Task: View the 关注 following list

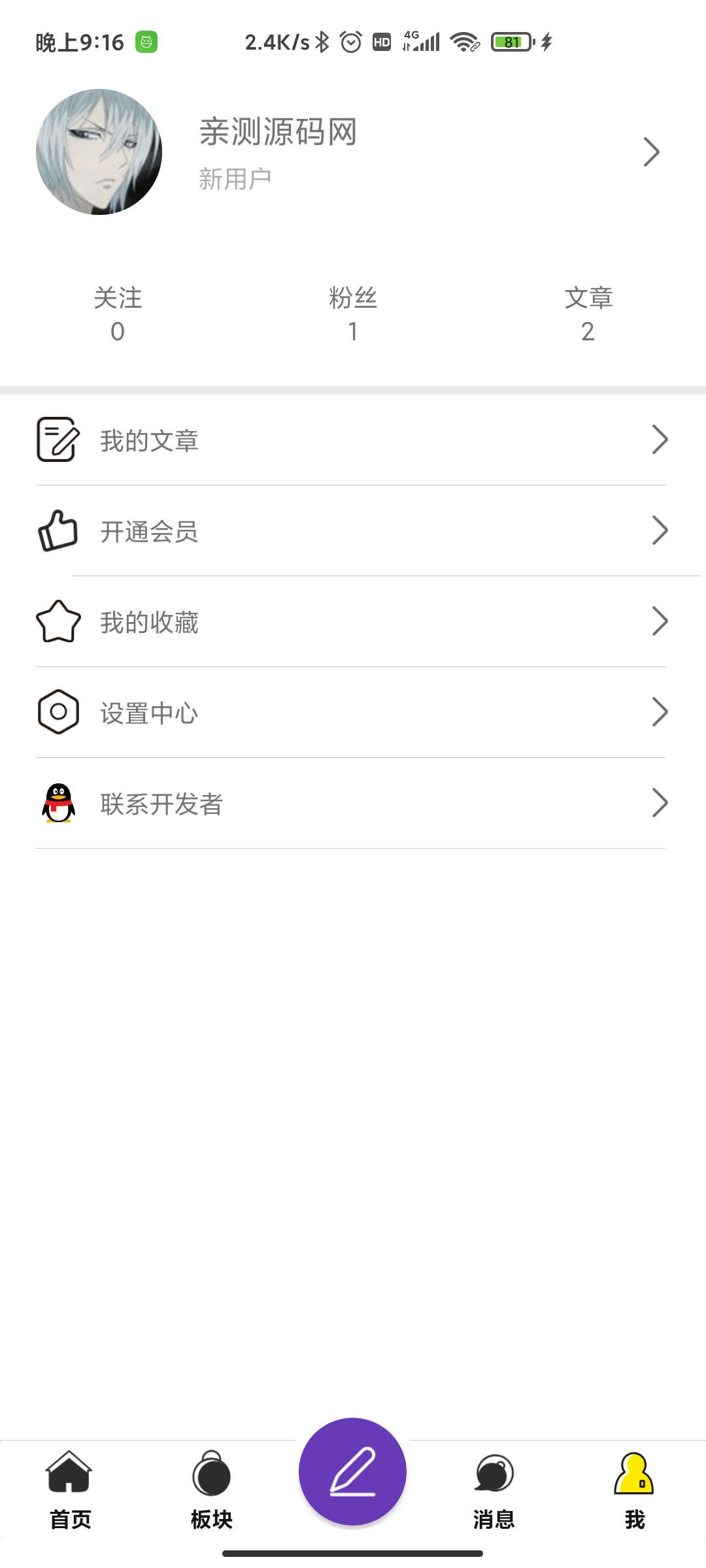Action: tap(118, 314)
